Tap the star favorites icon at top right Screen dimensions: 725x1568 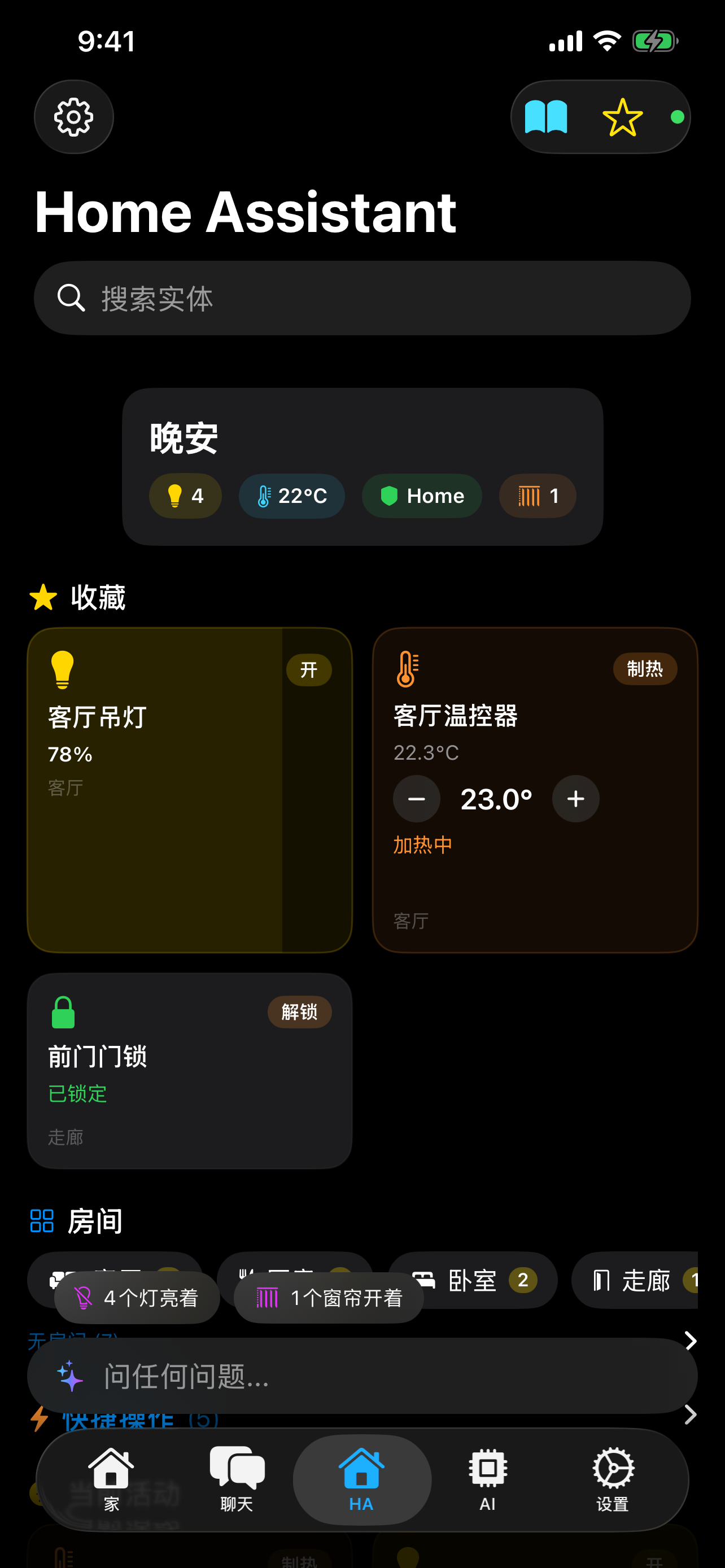pos(622,117)
